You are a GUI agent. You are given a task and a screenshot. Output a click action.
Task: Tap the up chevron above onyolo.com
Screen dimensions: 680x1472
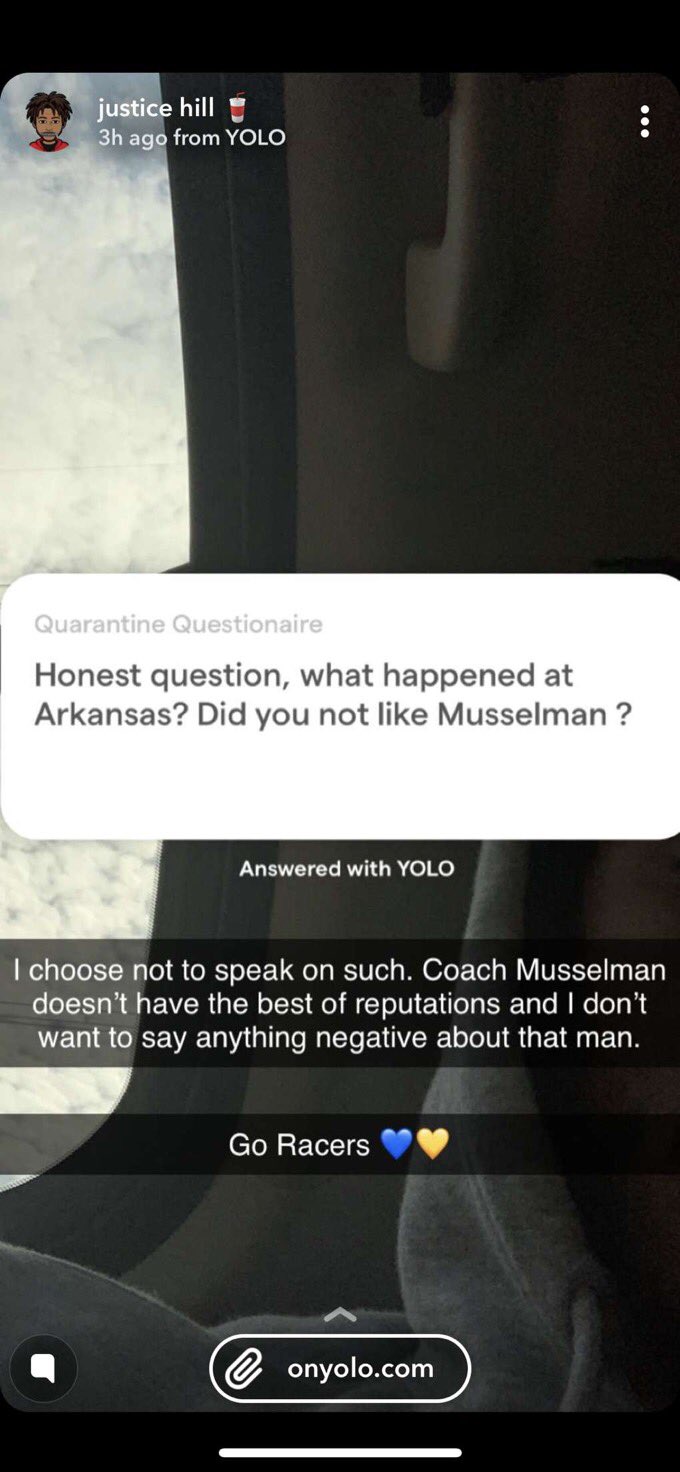tap(340, 1315)
